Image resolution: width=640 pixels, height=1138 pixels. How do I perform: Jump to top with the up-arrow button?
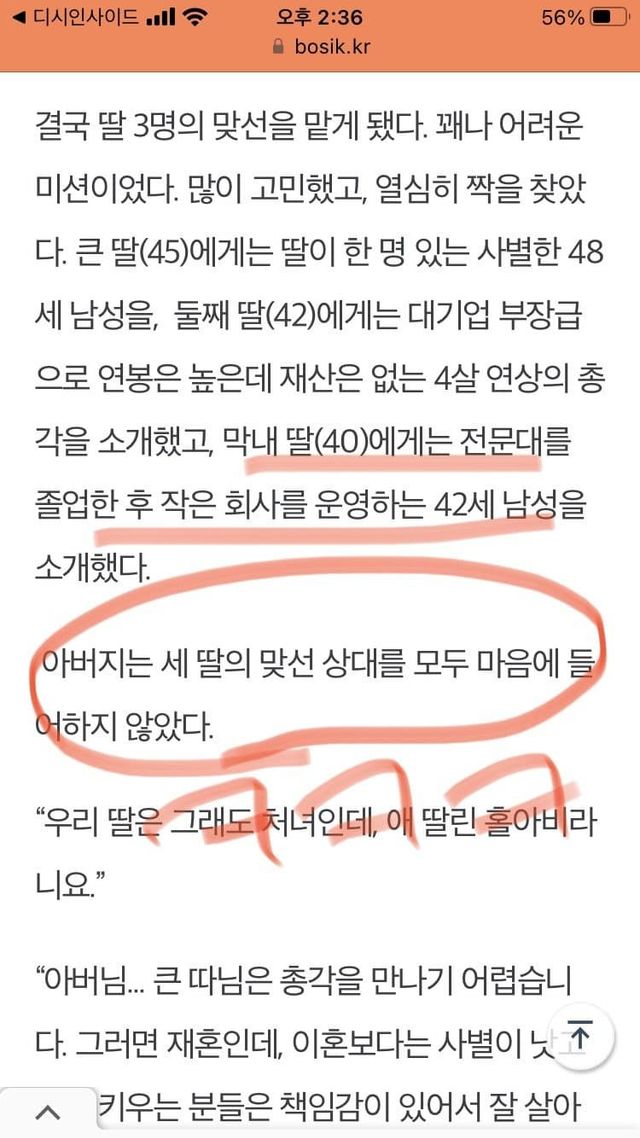click(579, 1033)
